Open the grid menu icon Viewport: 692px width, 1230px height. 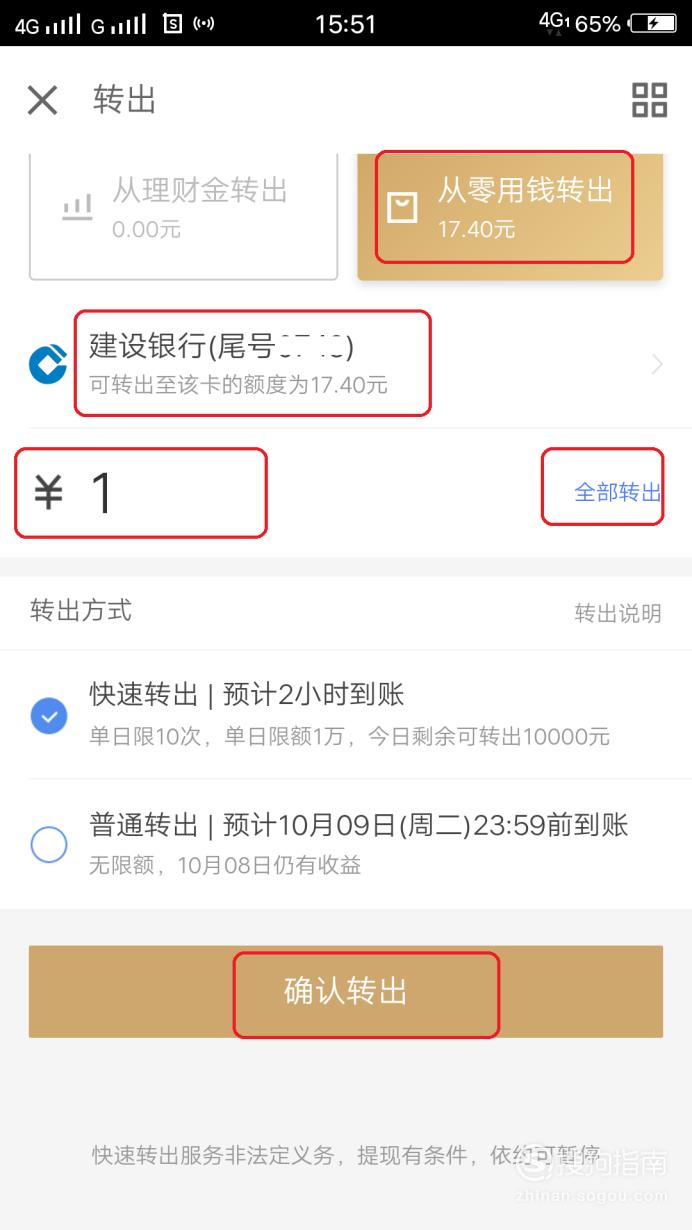coord(649,100)
